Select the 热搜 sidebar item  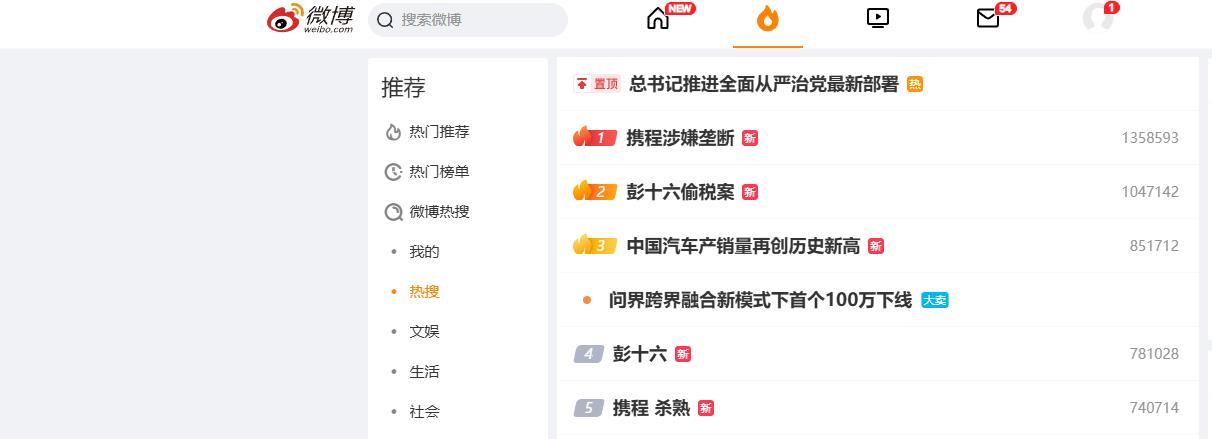coord(424,292)
